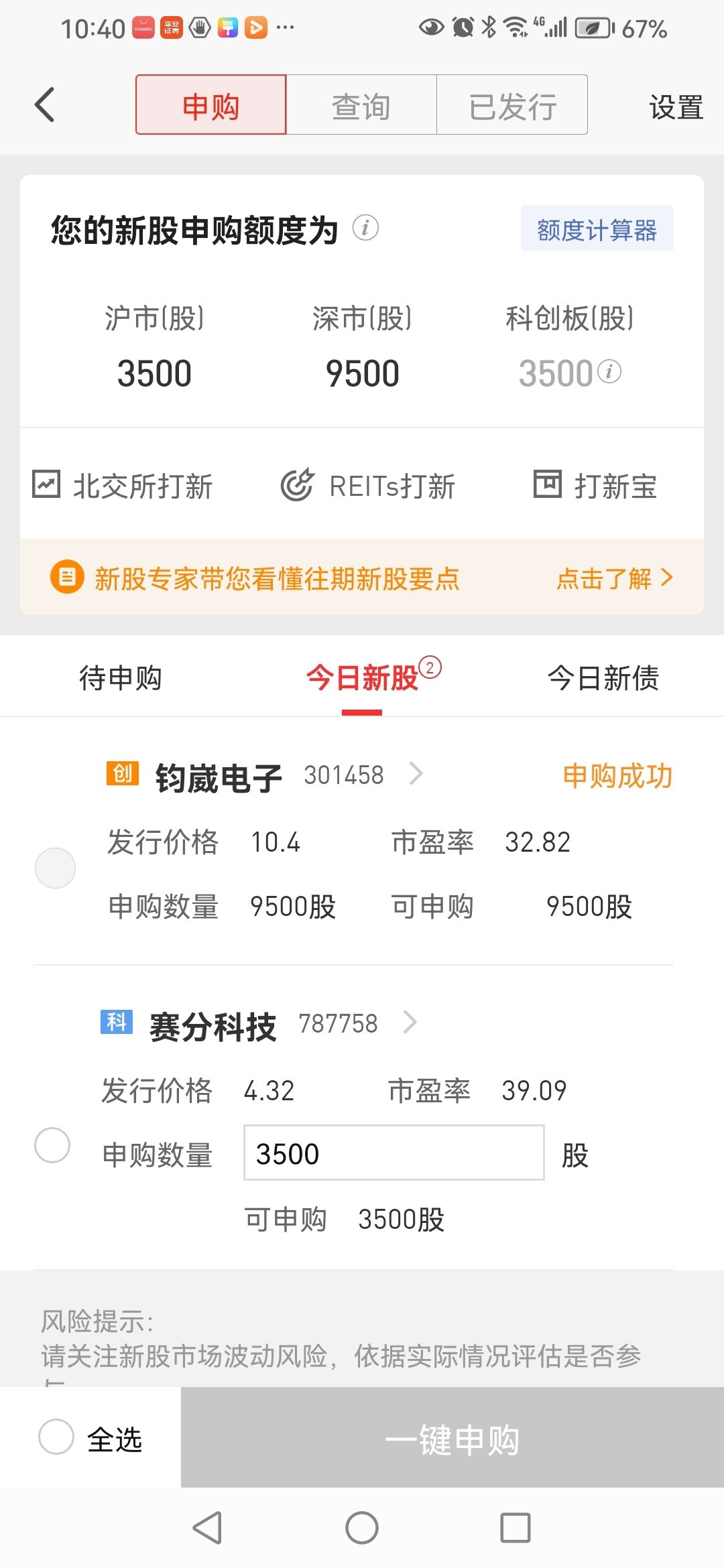Open details for 赛分科技 787758
Viewport: 724px width, 1568px height.
point(283,1024)
